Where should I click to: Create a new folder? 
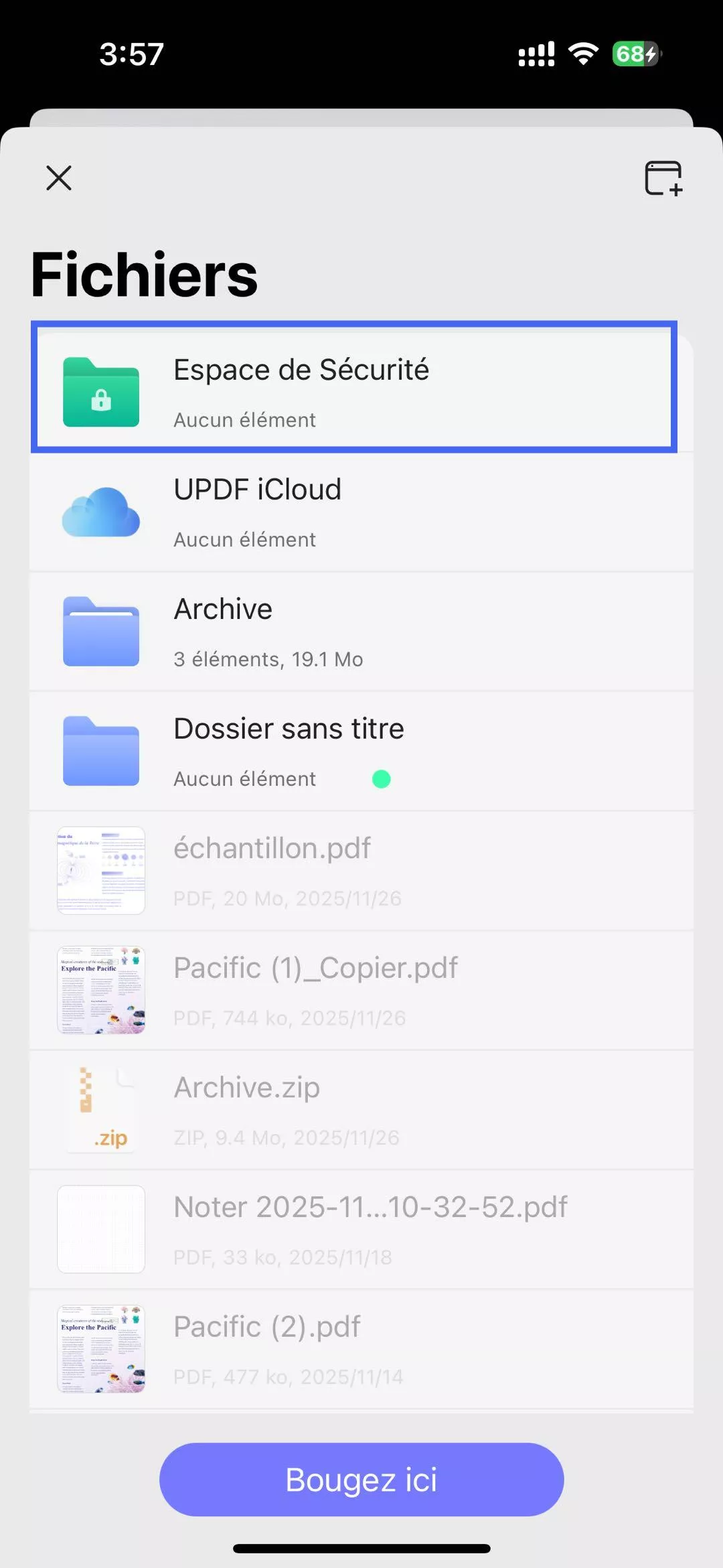pos(663,178)
